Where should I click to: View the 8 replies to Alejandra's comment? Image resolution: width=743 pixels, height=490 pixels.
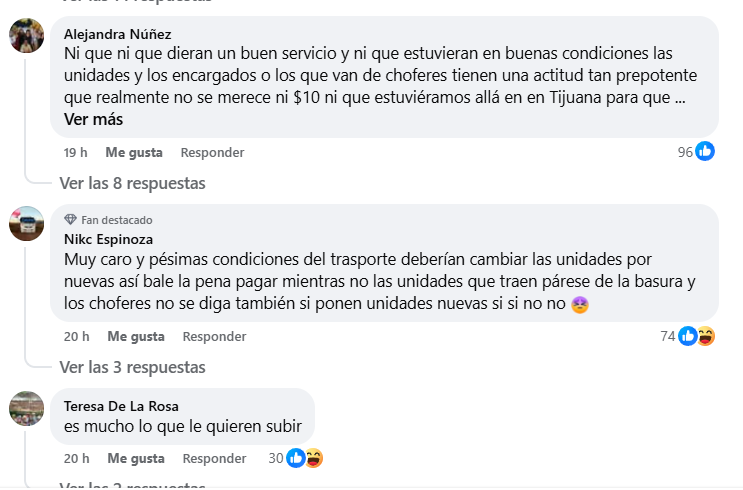click(132, 183)
